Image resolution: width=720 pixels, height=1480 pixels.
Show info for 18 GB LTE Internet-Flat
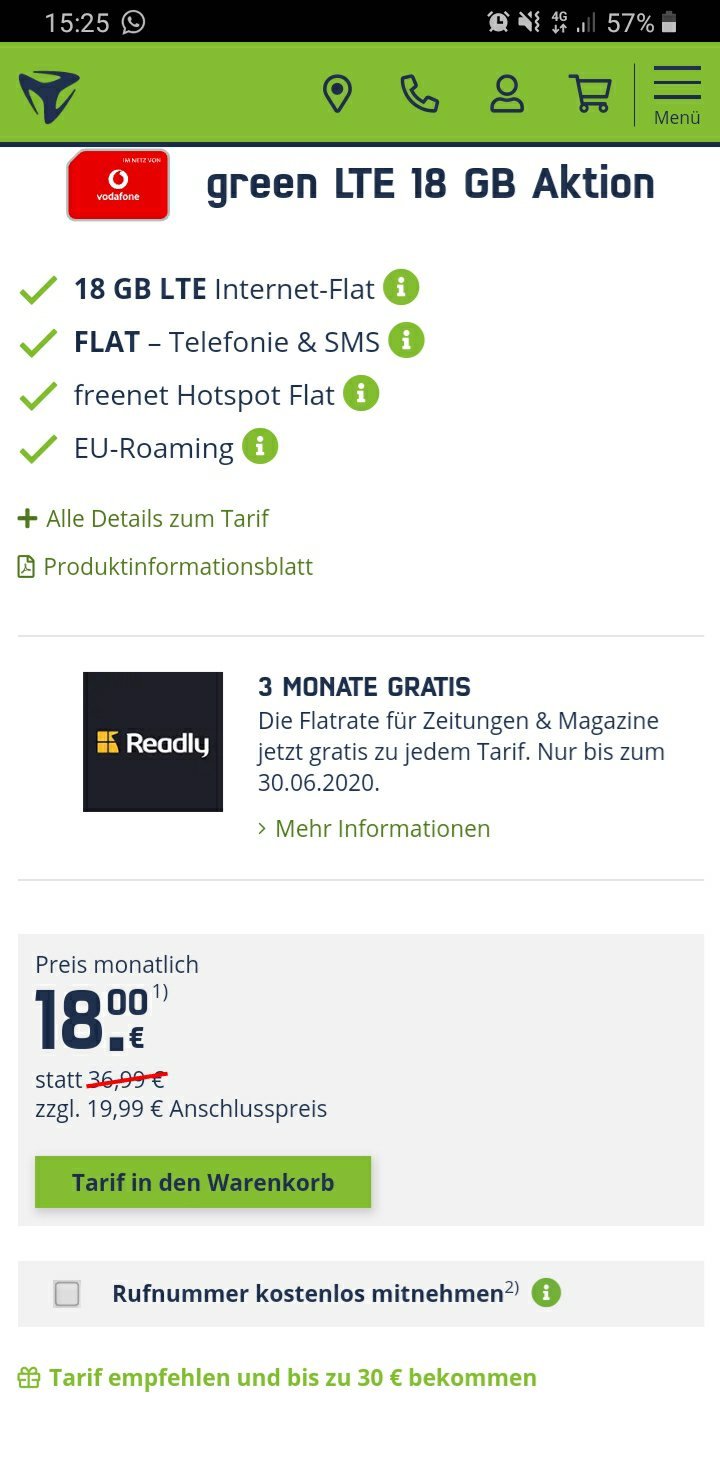pos(401,288)
